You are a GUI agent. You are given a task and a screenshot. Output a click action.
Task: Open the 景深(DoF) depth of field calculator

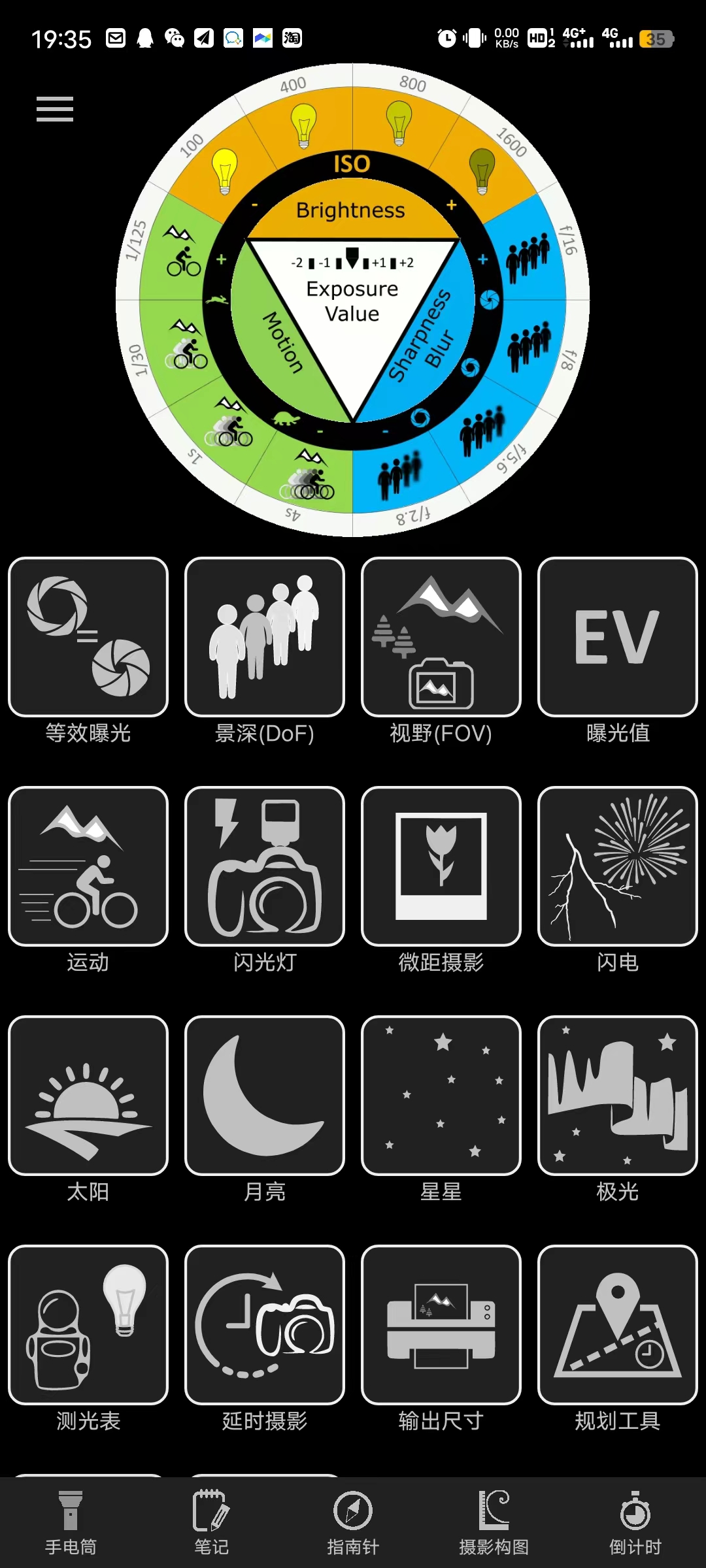(x=264, y=636)
